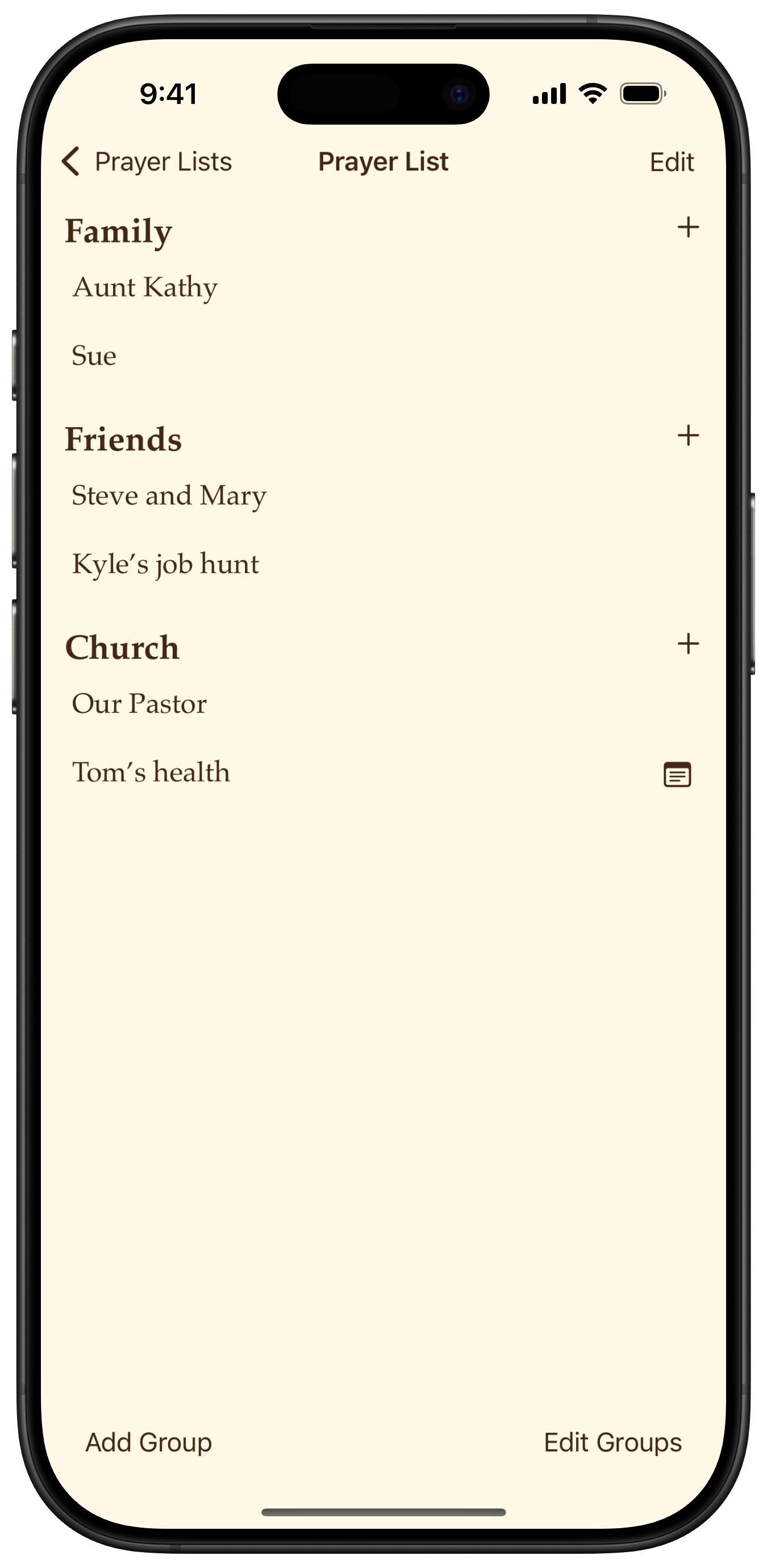Open the note icon on Tom's health
The image size is (767, 1568).
(677, 775)
